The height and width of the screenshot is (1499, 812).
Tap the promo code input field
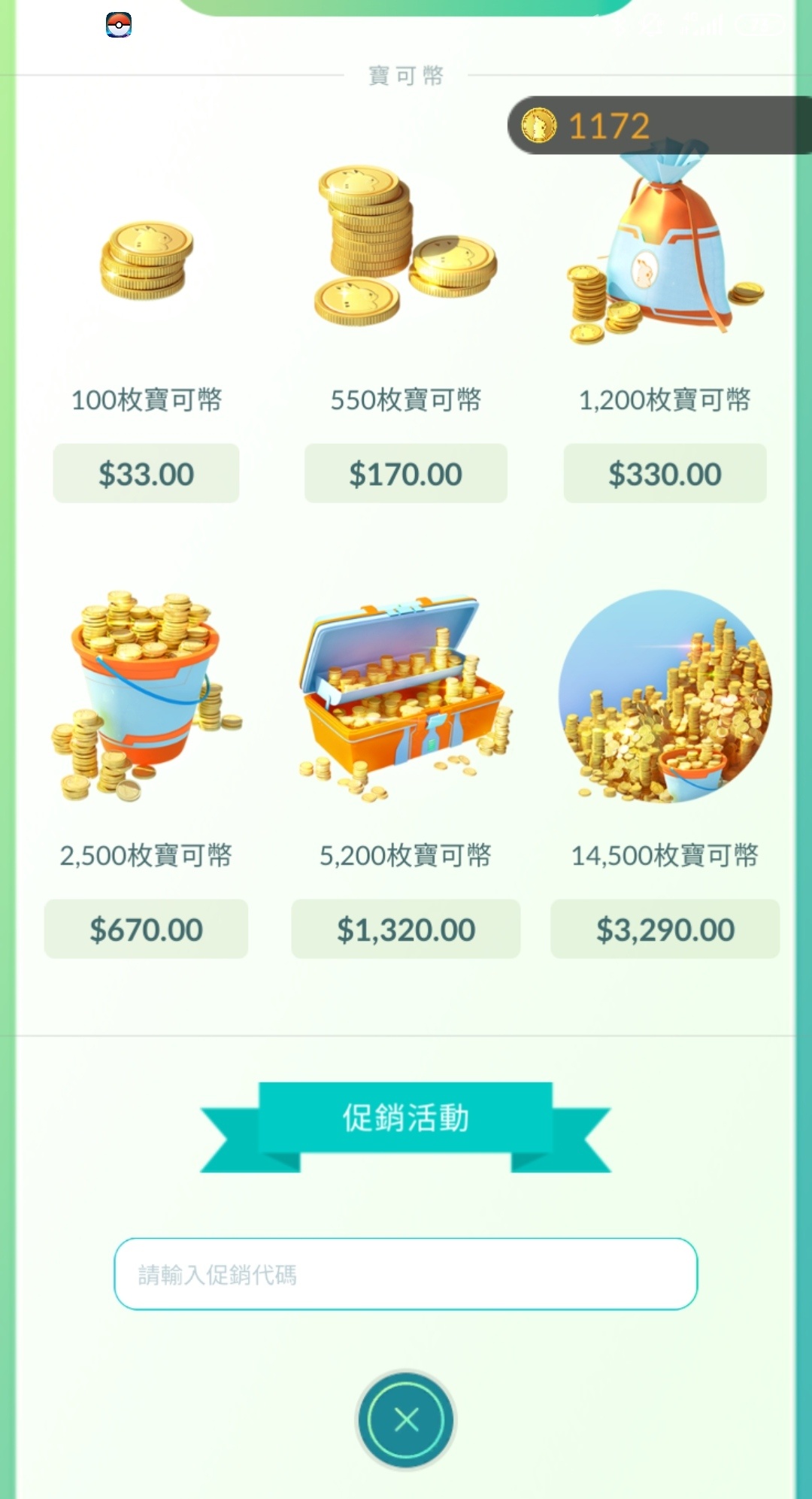coord(405,1274)
